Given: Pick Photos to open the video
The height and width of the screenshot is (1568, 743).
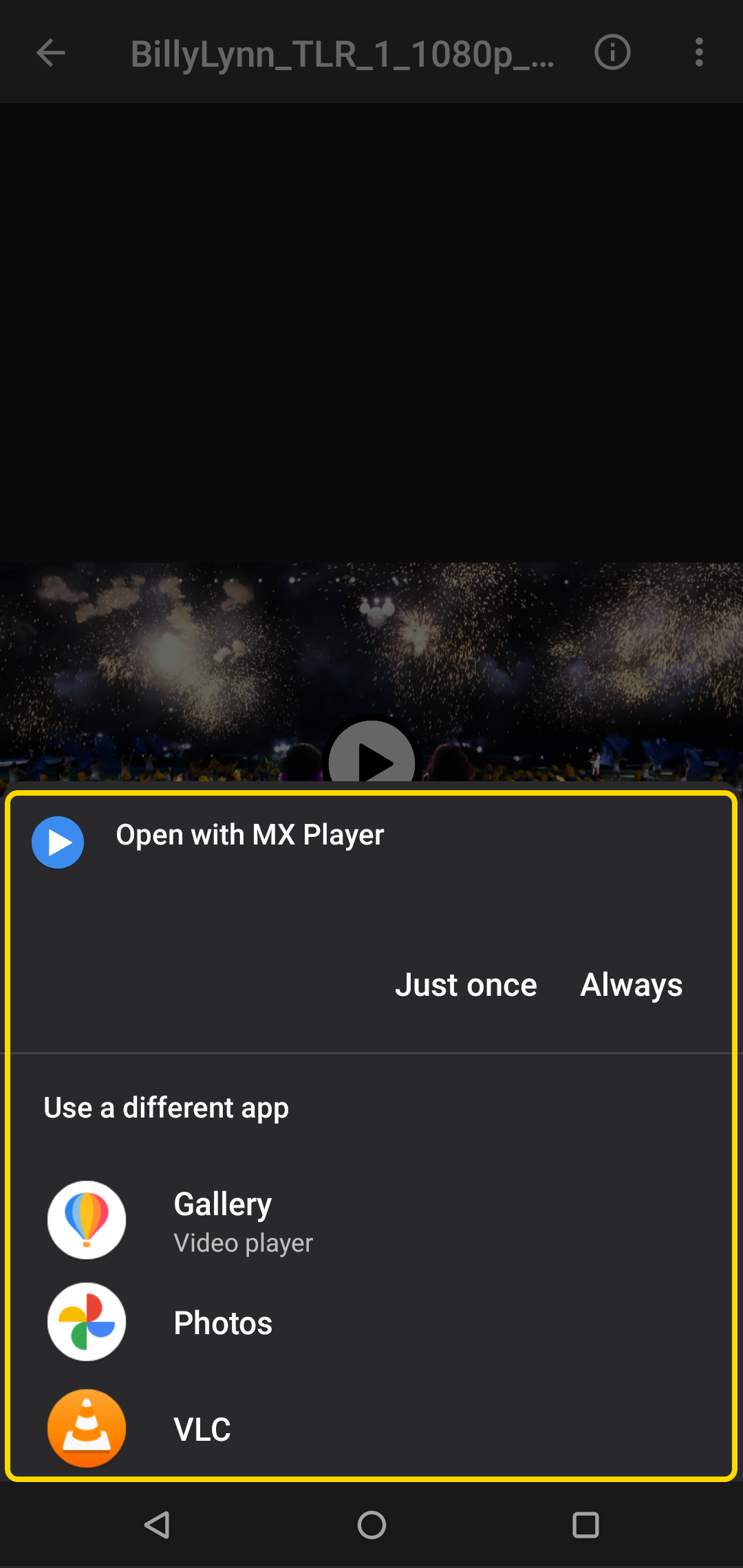Looking at the screenshot, I should coord(223,1323).
